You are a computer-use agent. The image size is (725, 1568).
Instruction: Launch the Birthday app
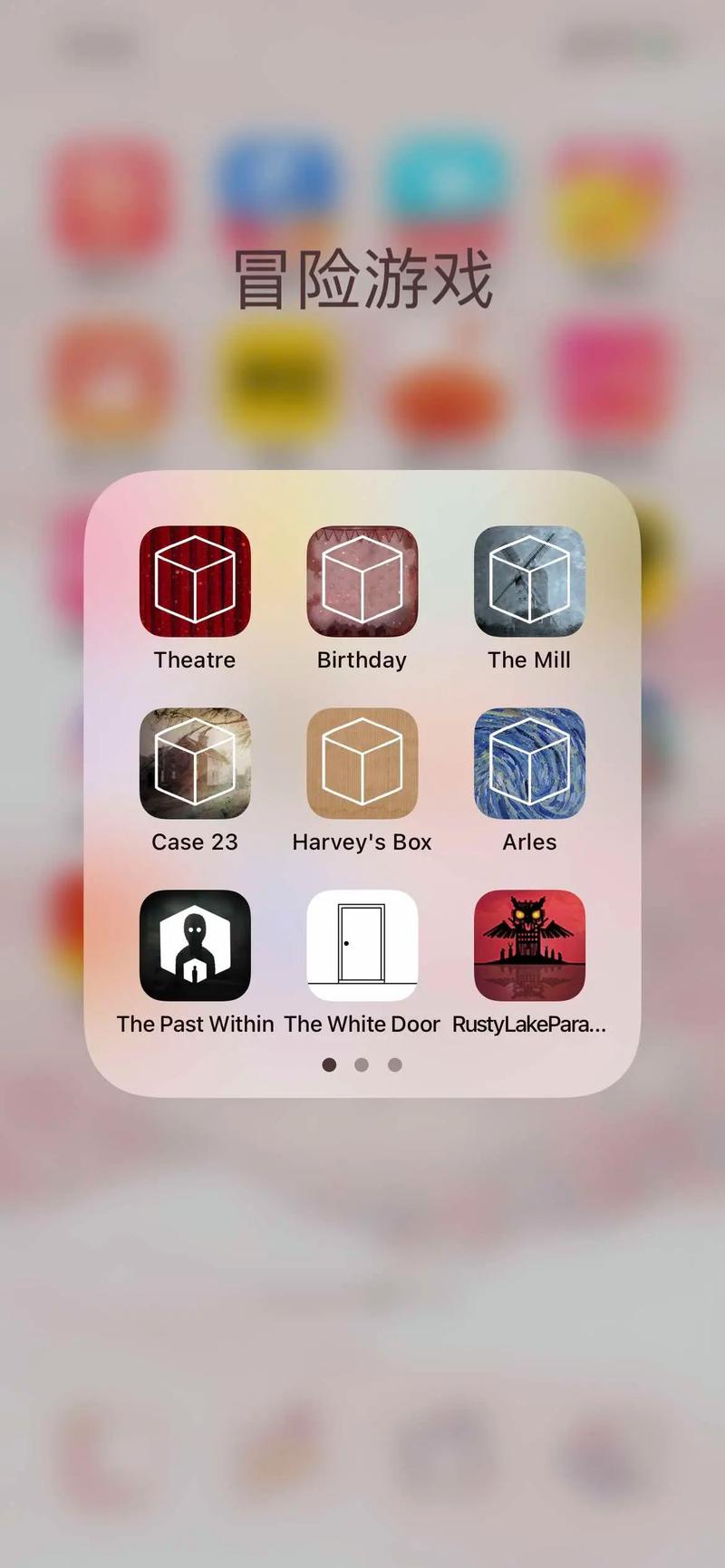click(362, 582)
